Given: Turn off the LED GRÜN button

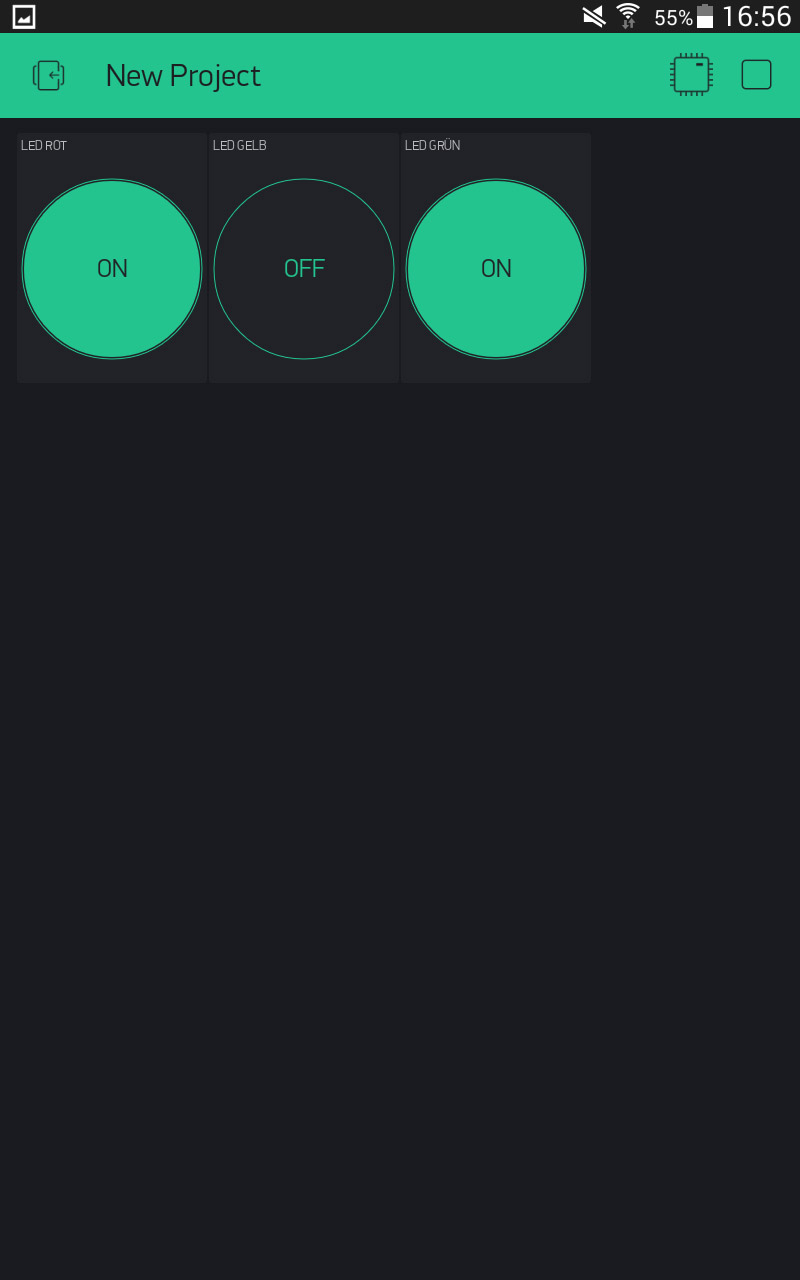Looking at the screenshot, I should pyautogui.click(x=496, y=269).
